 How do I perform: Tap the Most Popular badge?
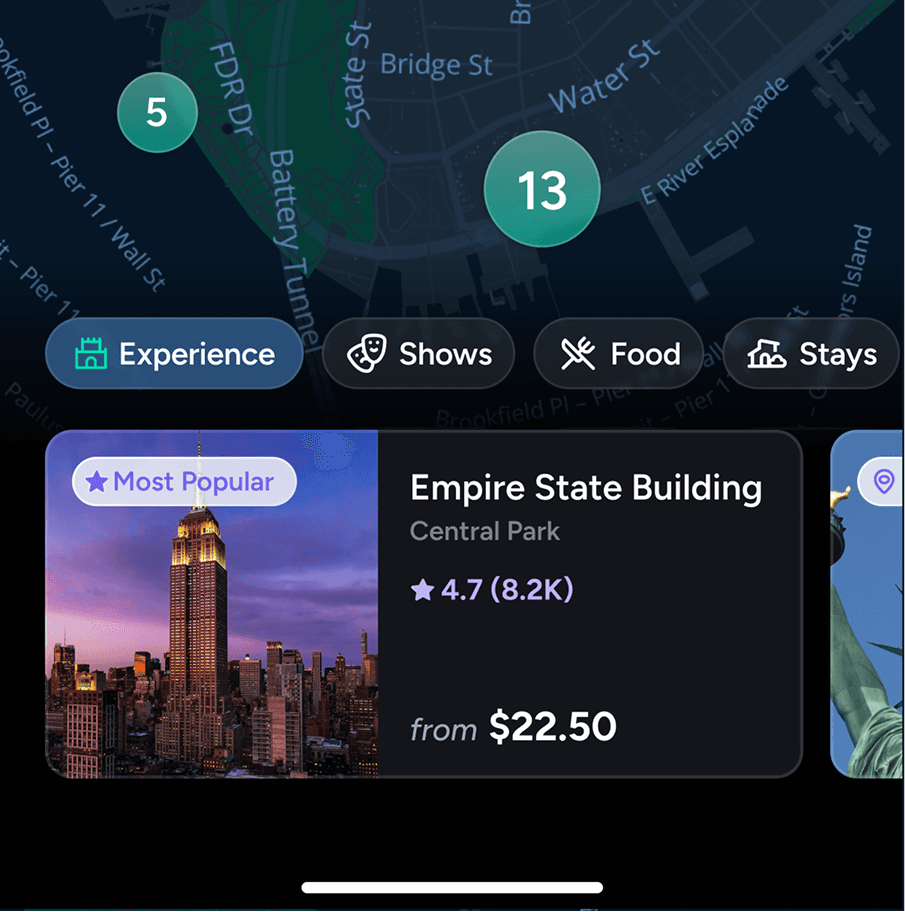click(184, 481)
